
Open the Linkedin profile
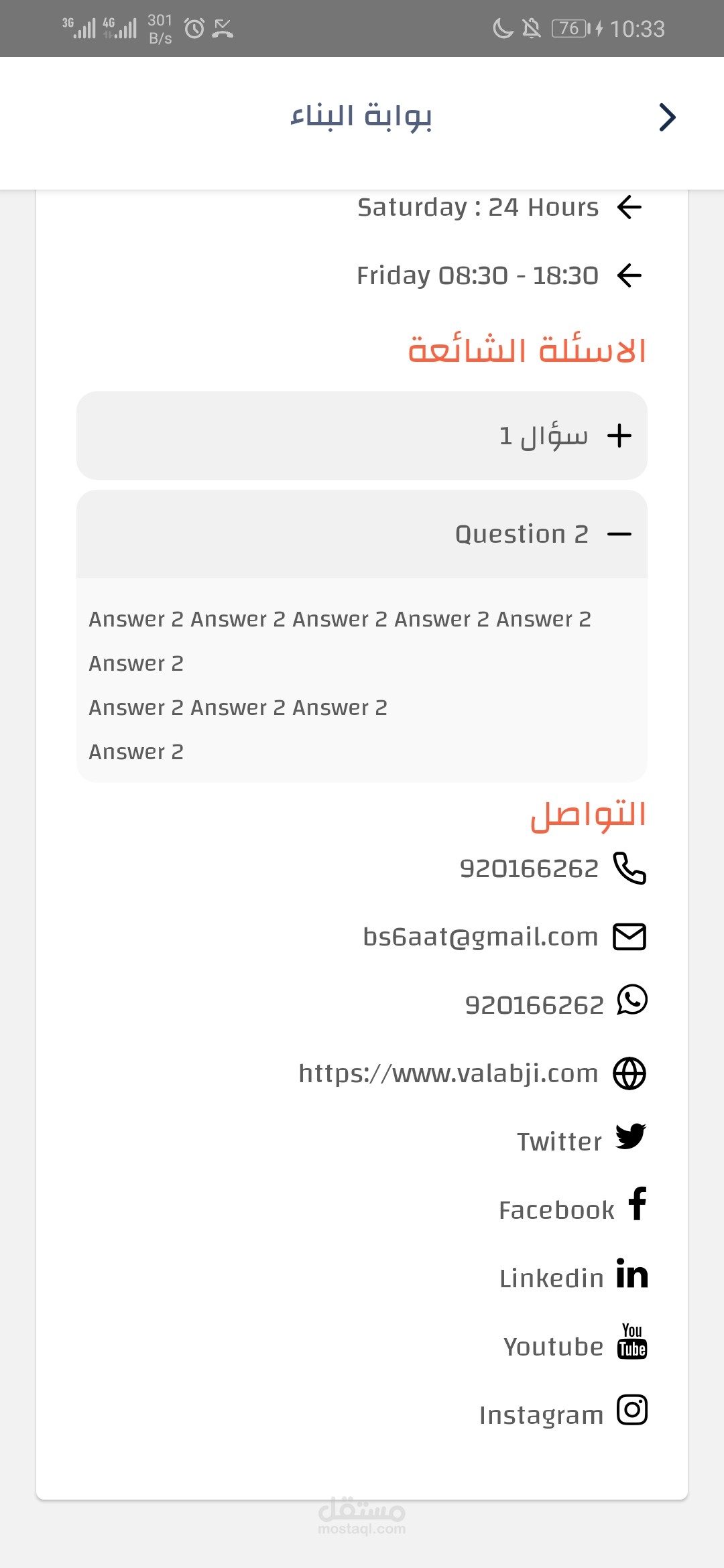click(x=574, y=1276)
